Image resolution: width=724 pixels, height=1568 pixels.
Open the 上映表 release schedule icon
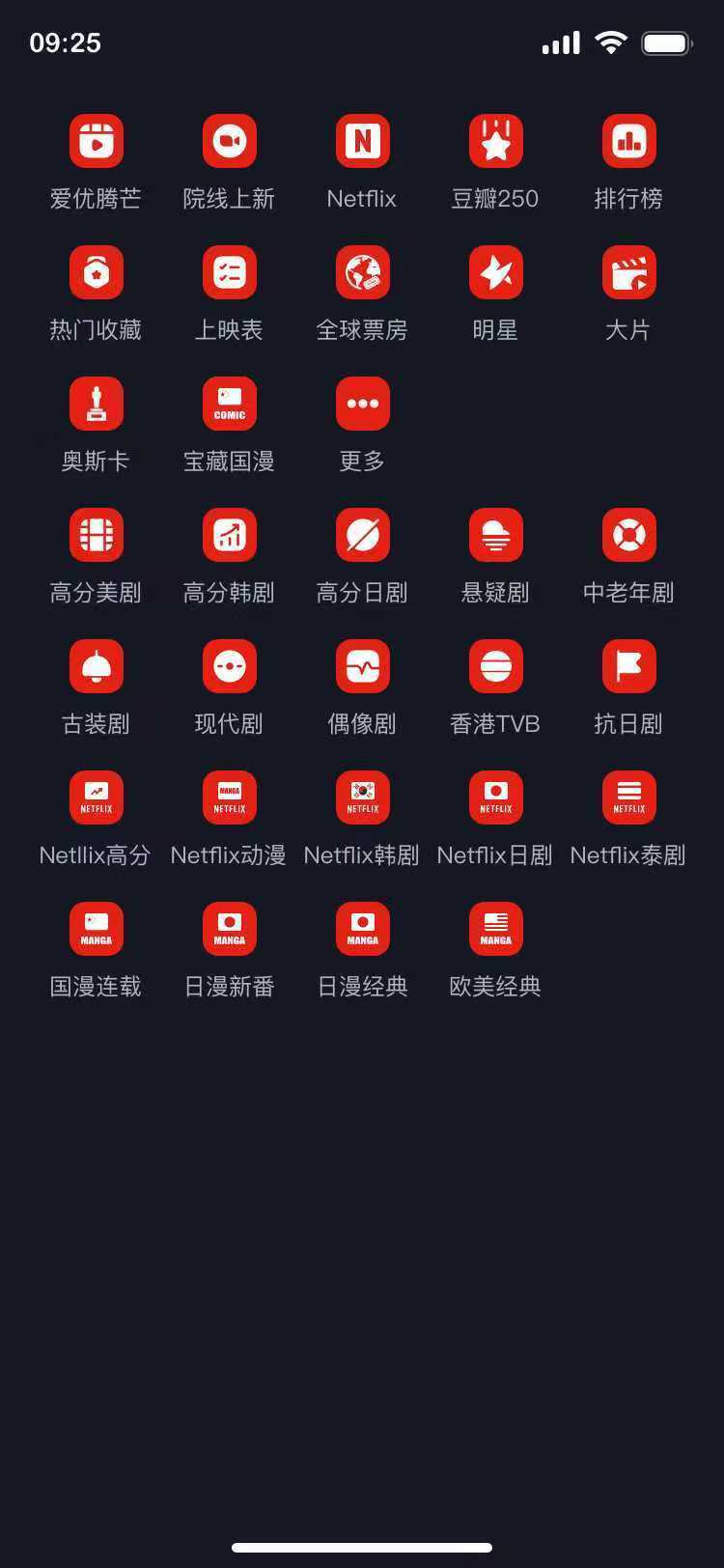coord(229,272)
